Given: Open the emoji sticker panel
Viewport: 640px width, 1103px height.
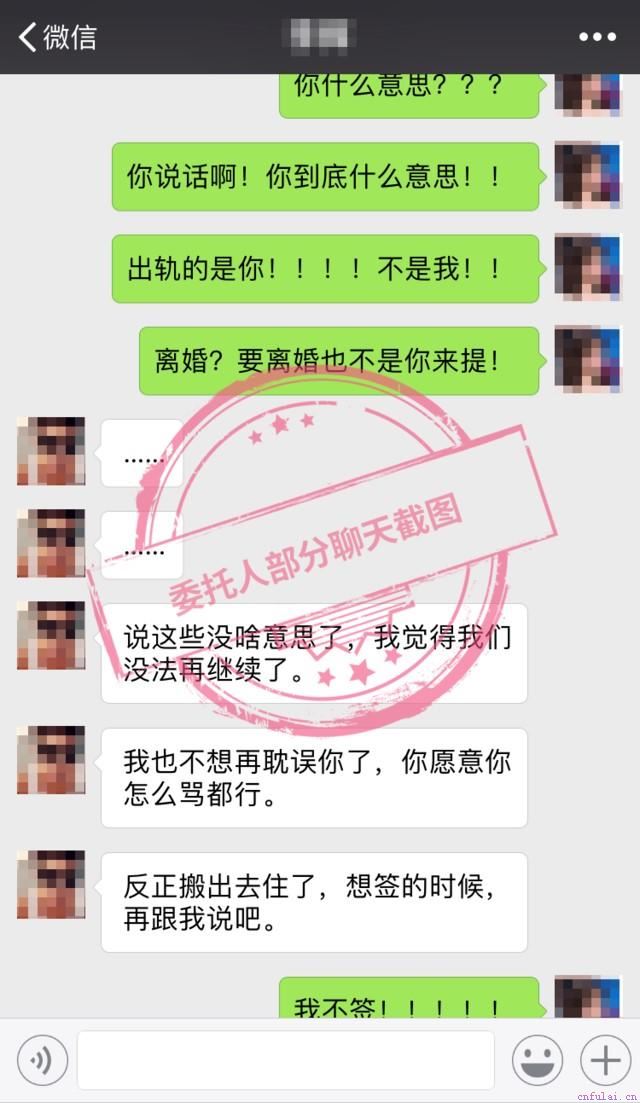Looking at the screenshot, I should click(x=536, y=1060).
